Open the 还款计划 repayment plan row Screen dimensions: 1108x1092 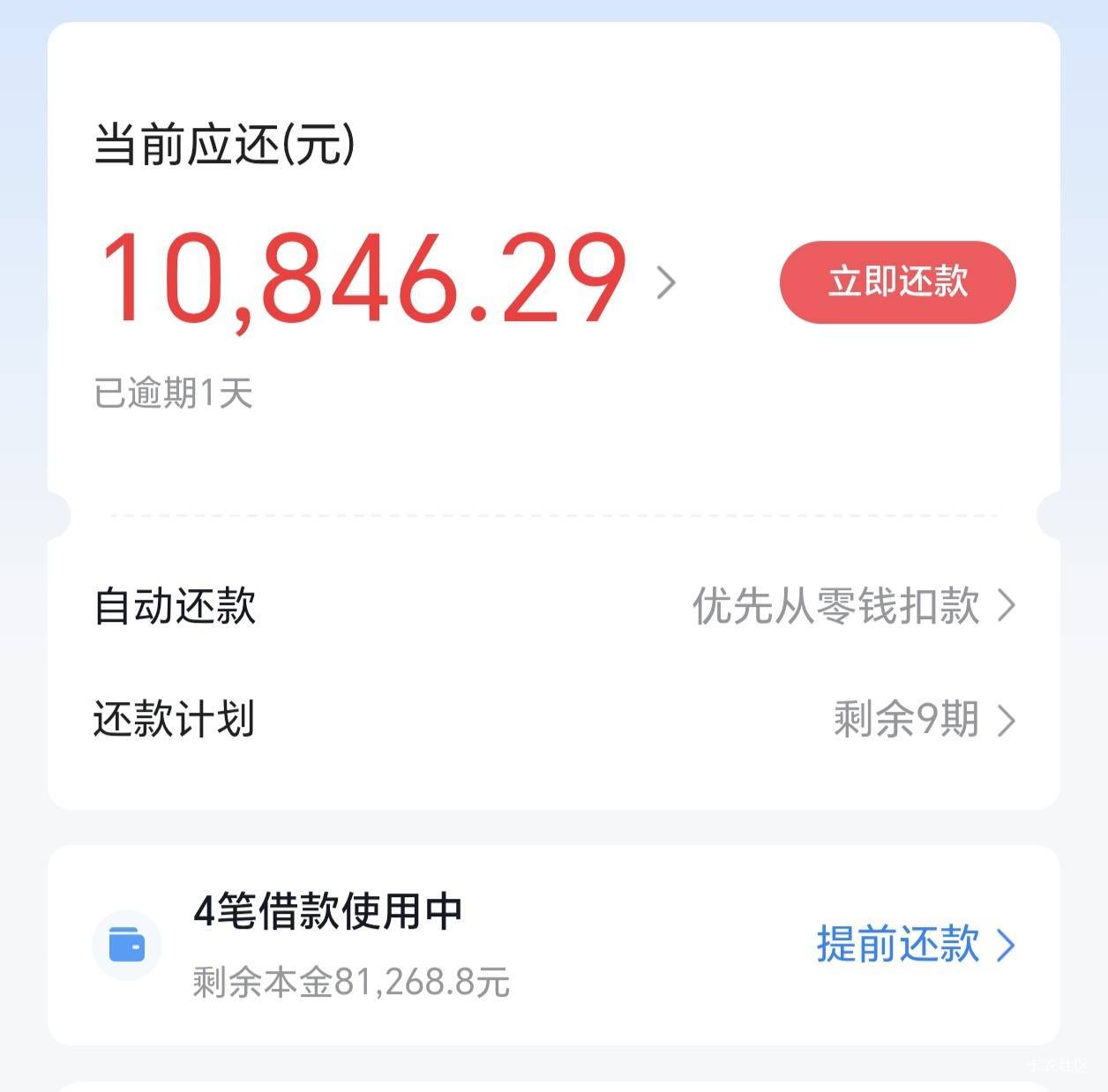pyautogui.click(x=554, y=720)
